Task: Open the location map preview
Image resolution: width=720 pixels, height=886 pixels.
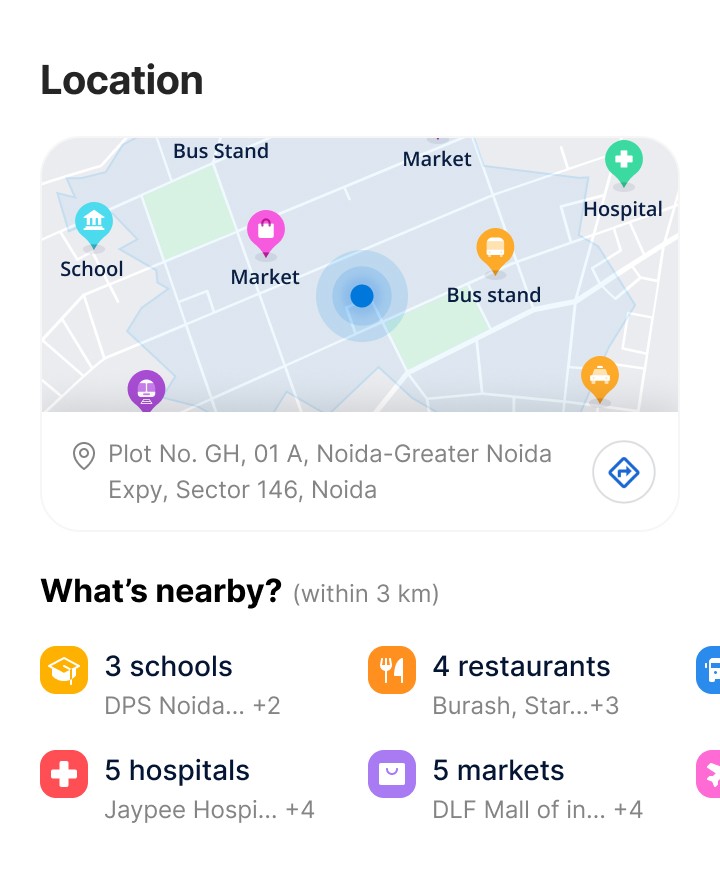Action: coord(360,275)
